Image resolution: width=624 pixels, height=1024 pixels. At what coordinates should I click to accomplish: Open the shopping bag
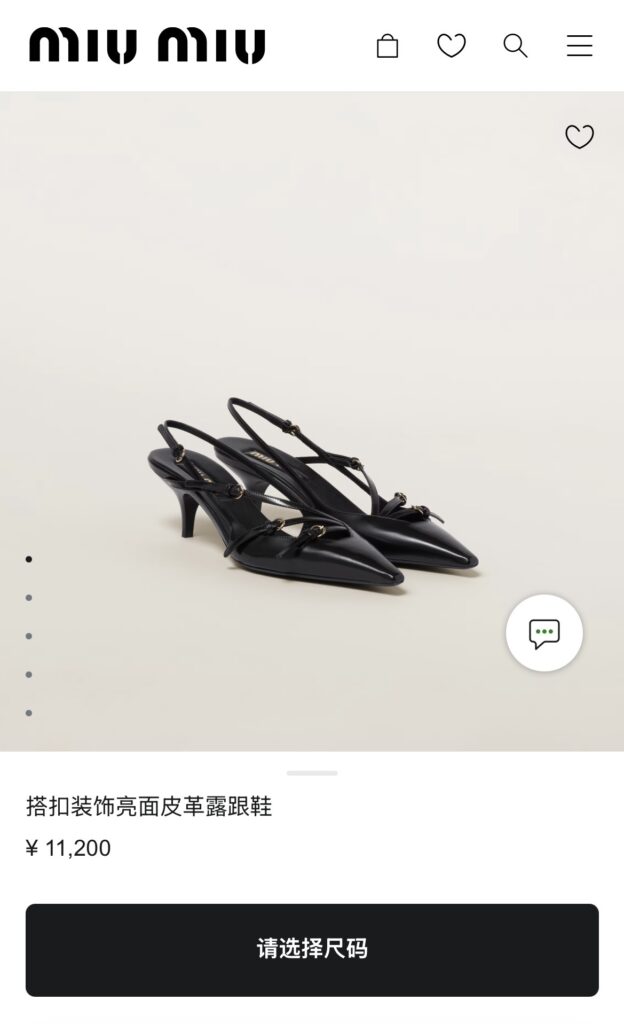tap(387, 46)
